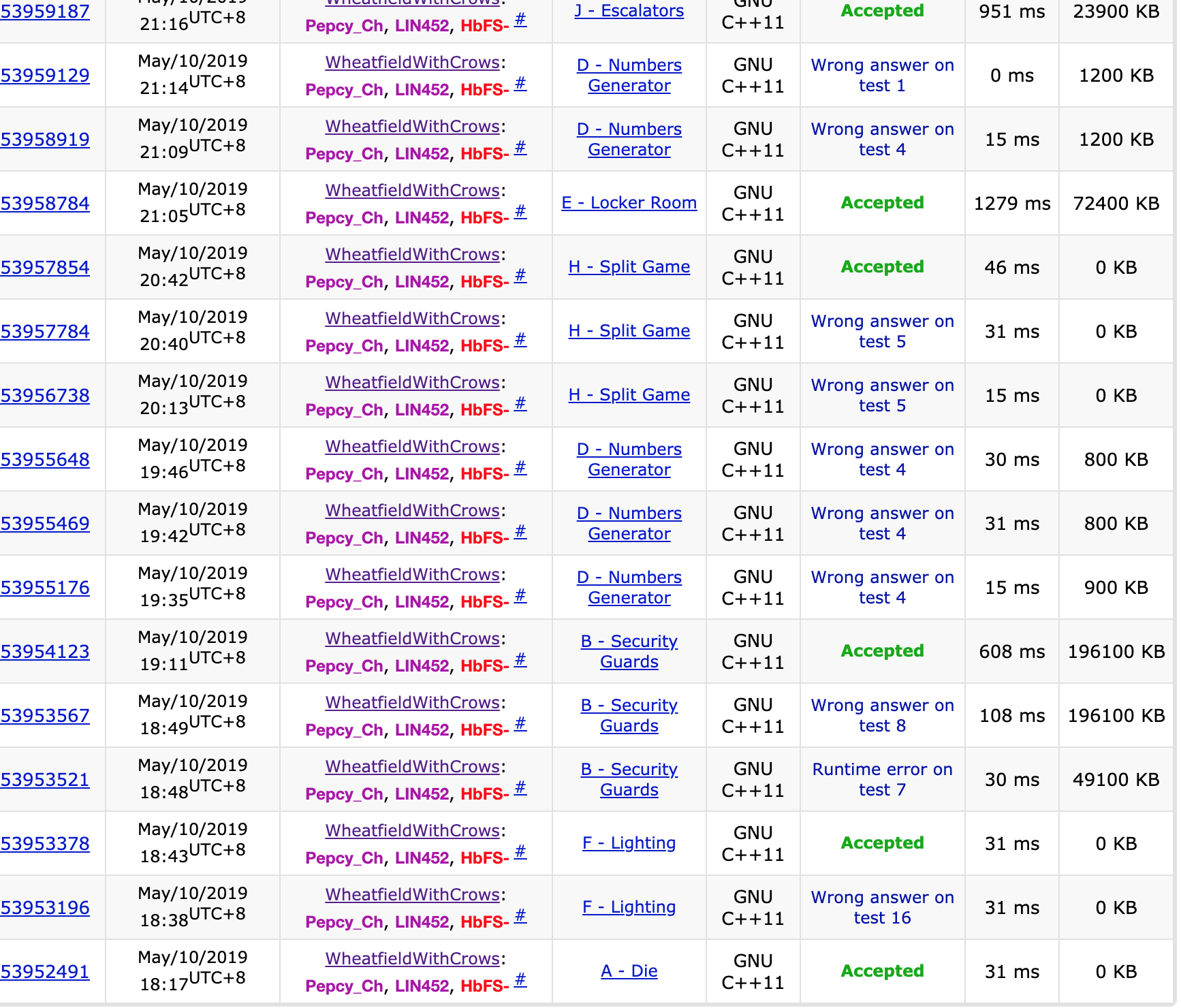
Task: Open submission 53958784
Action: click(x=45, y=204)
